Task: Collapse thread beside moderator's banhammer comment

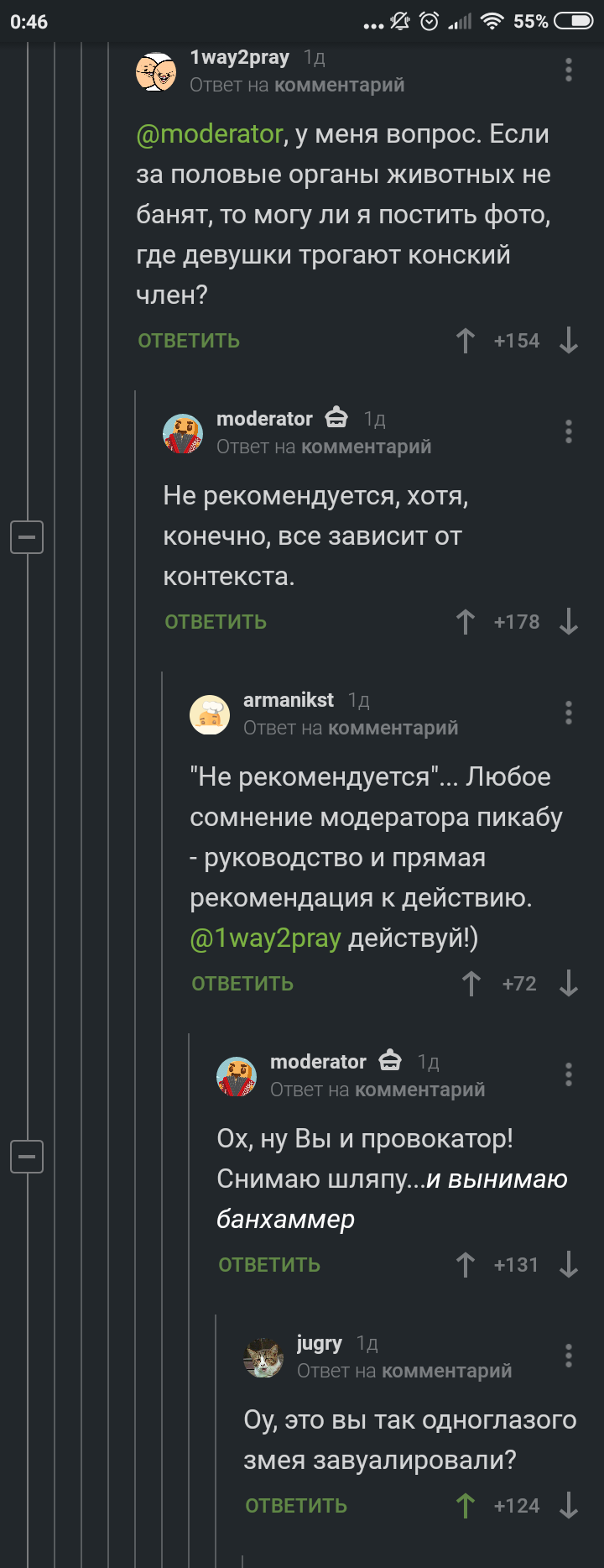Action: pos(27,1157)
